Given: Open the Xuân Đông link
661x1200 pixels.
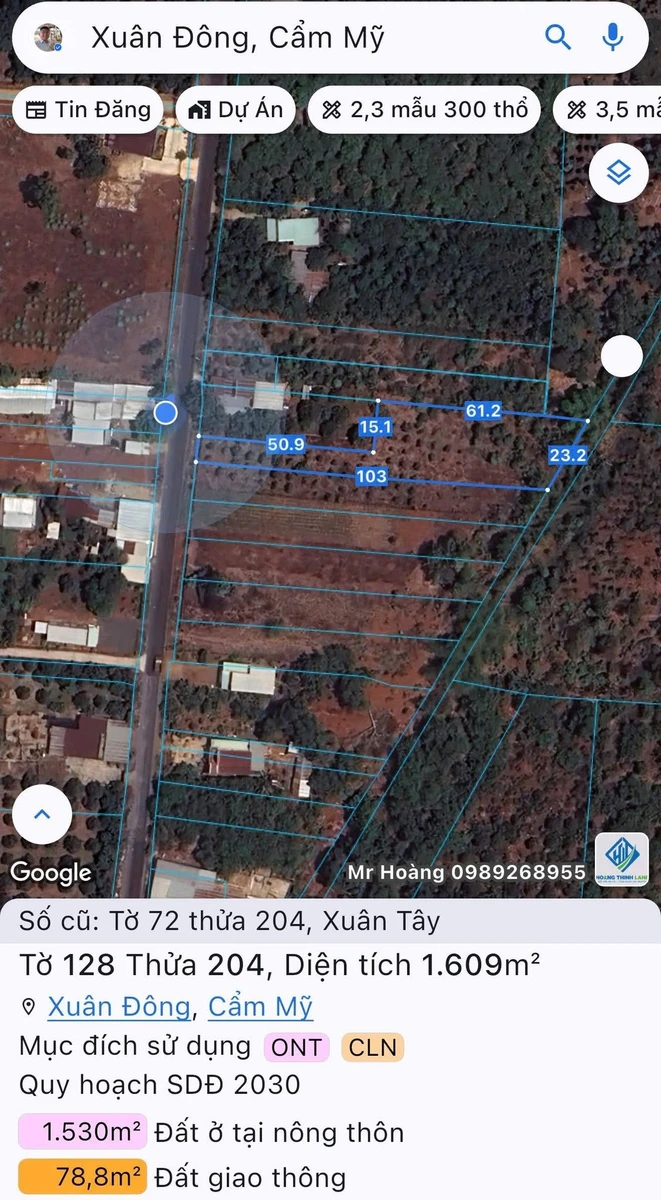Looking at the screenshot, I should 119,1006.
